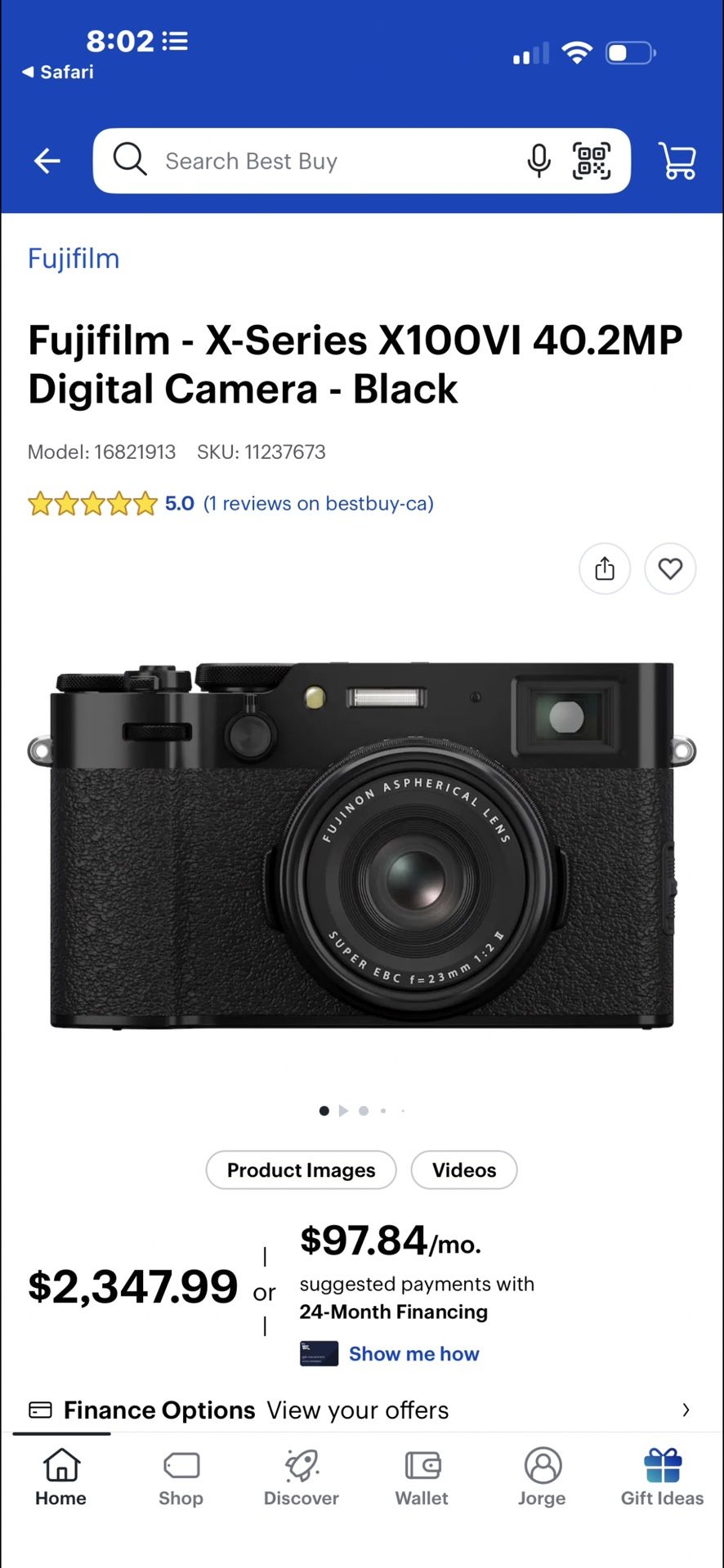This screenshot has width=724, height=1568.
Task: Play the carousel video arrow
Action: [343, 1111]
